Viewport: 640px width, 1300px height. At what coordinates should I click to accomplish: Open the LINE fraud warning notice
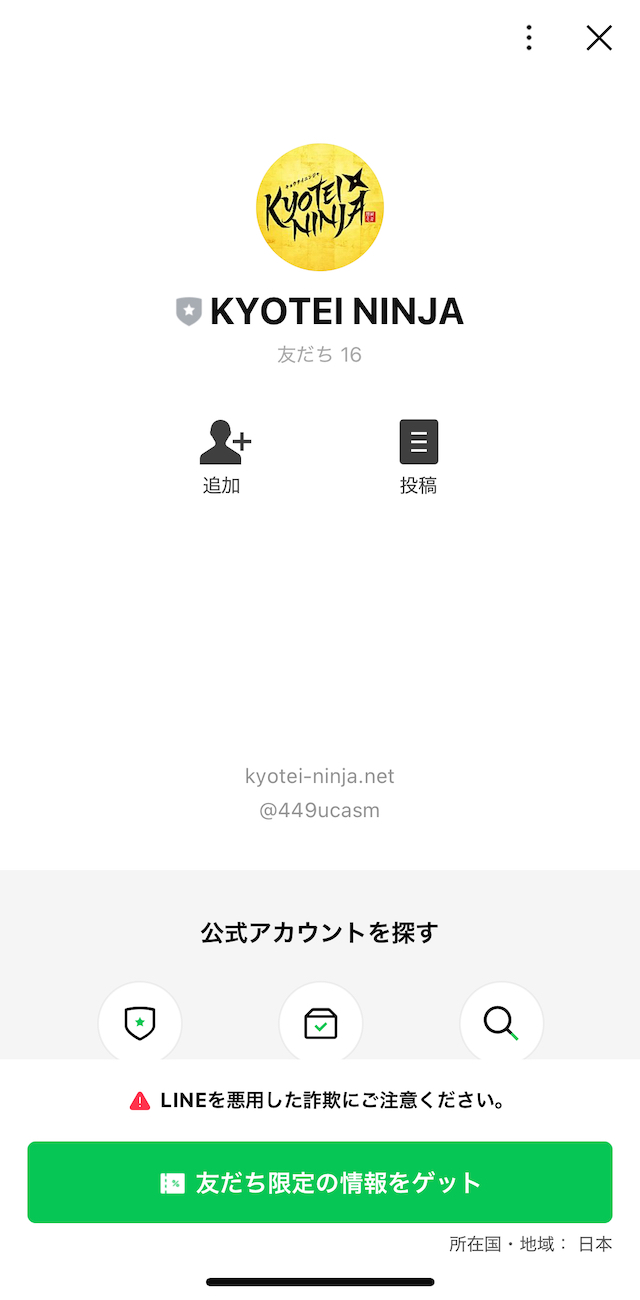coord(320,1101)
